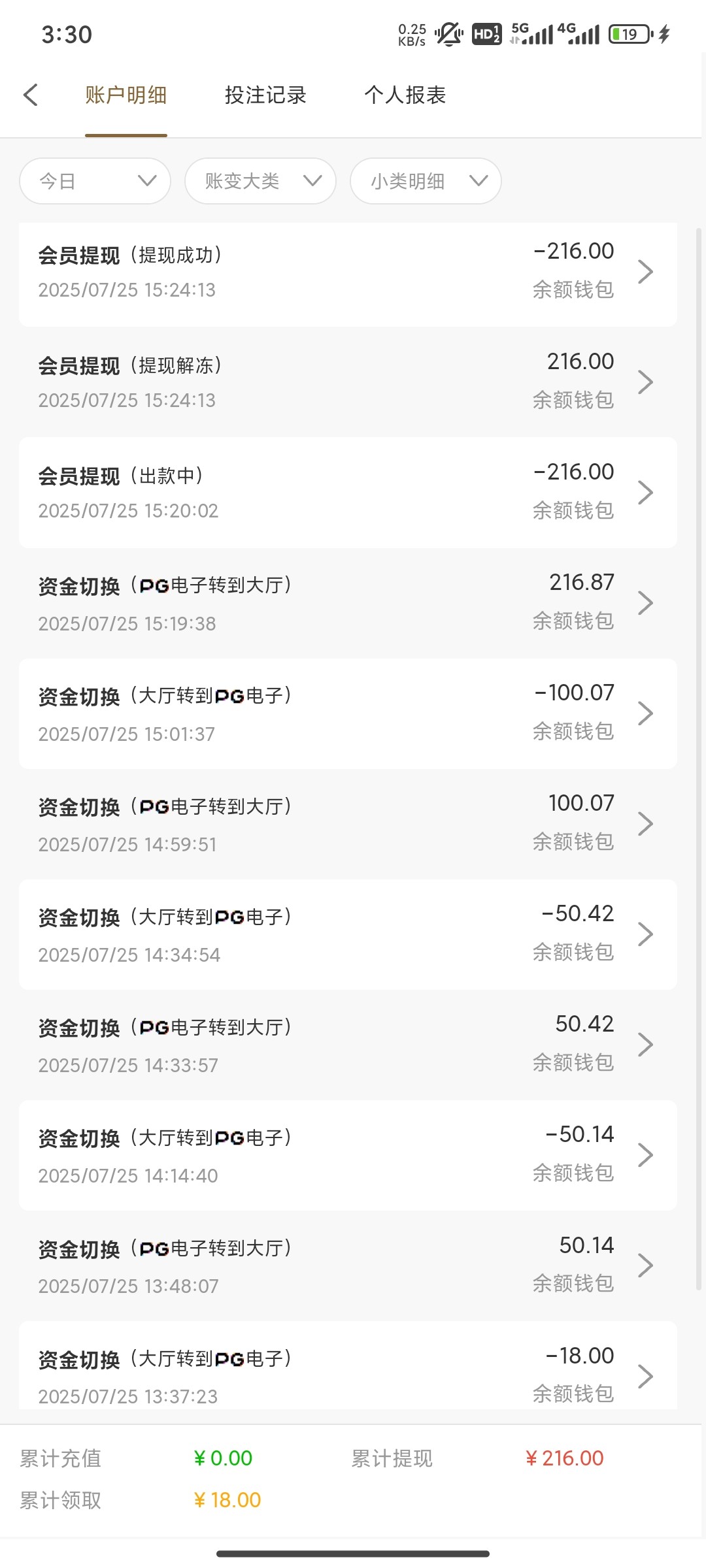
Task: Go back using the top-left arrow
Action: tap(31, 95)
